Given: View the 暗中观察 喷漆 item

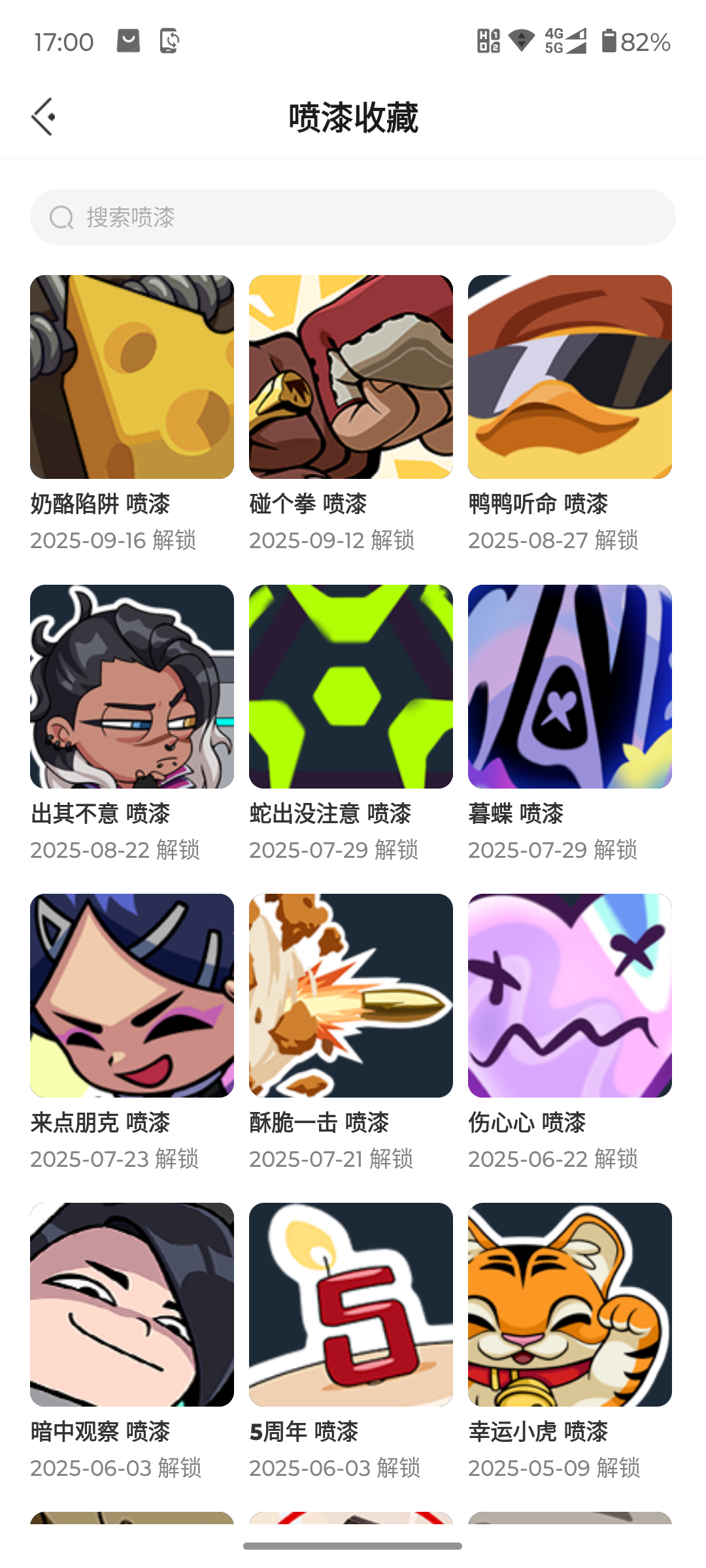Looking at the screenshot, I should 132,1305.
